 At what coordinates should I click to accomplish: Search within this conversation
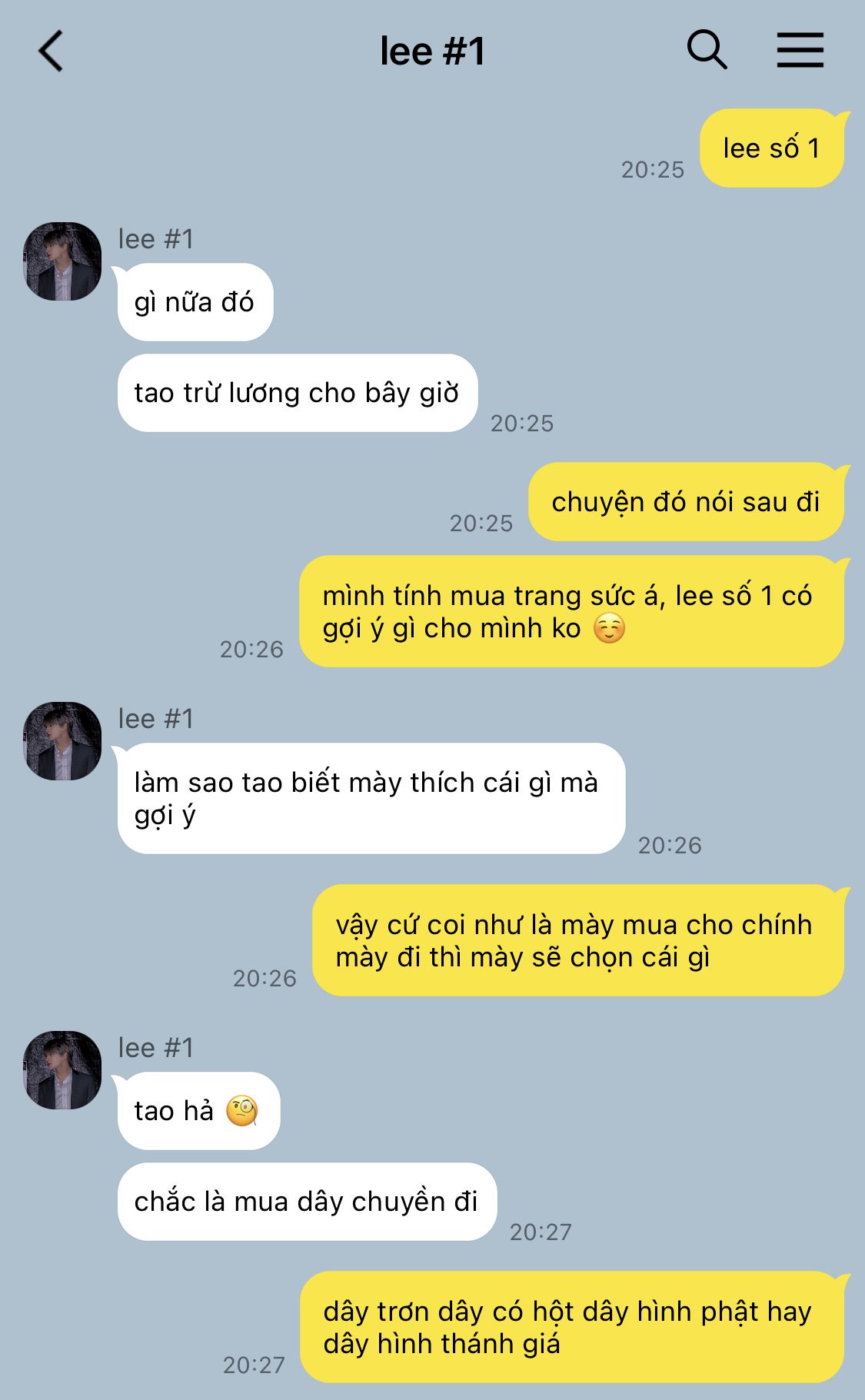(x=706, y=50)
